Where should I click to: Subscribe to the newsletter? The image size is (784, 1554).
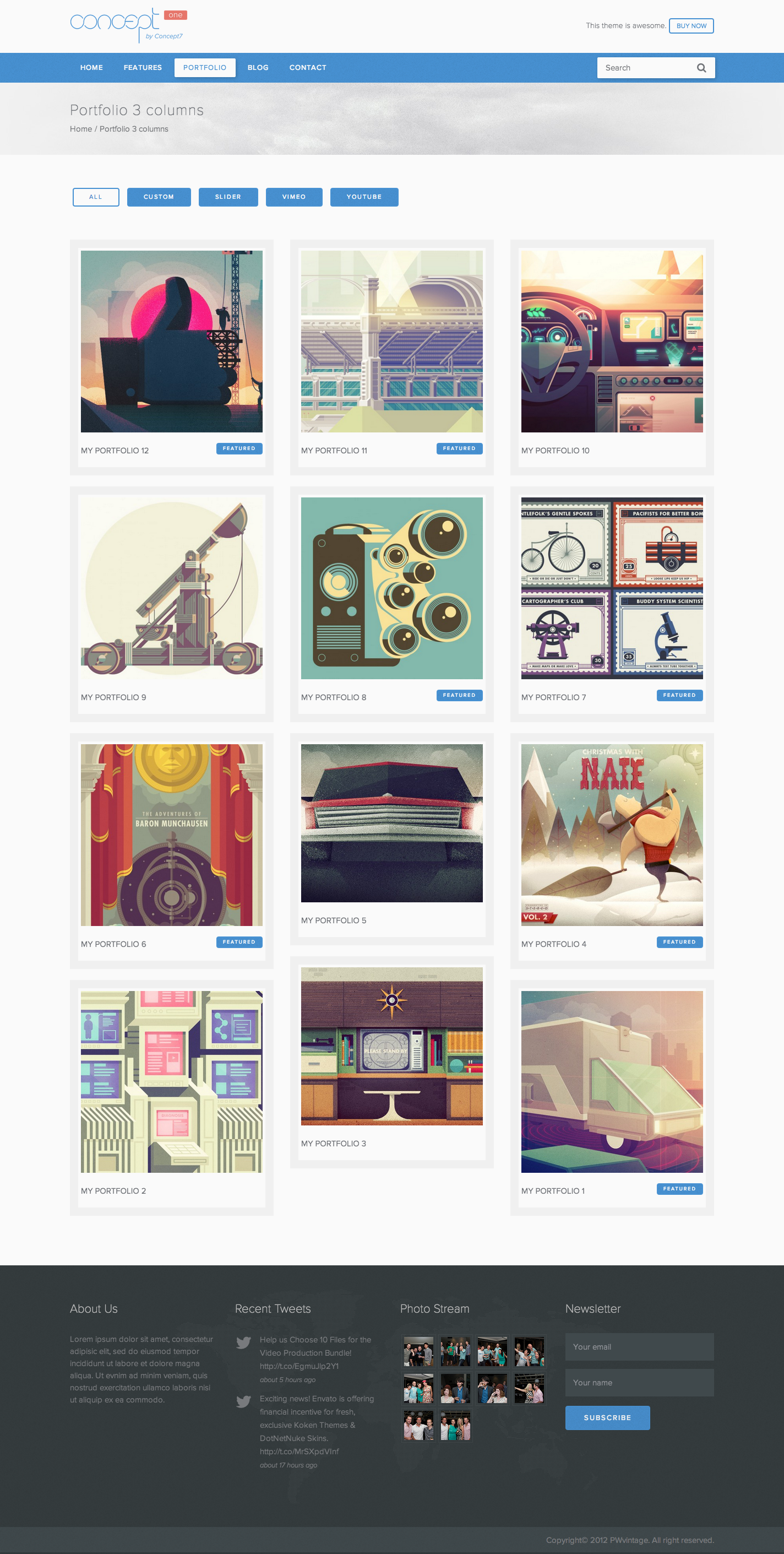tap(607, 1418)
